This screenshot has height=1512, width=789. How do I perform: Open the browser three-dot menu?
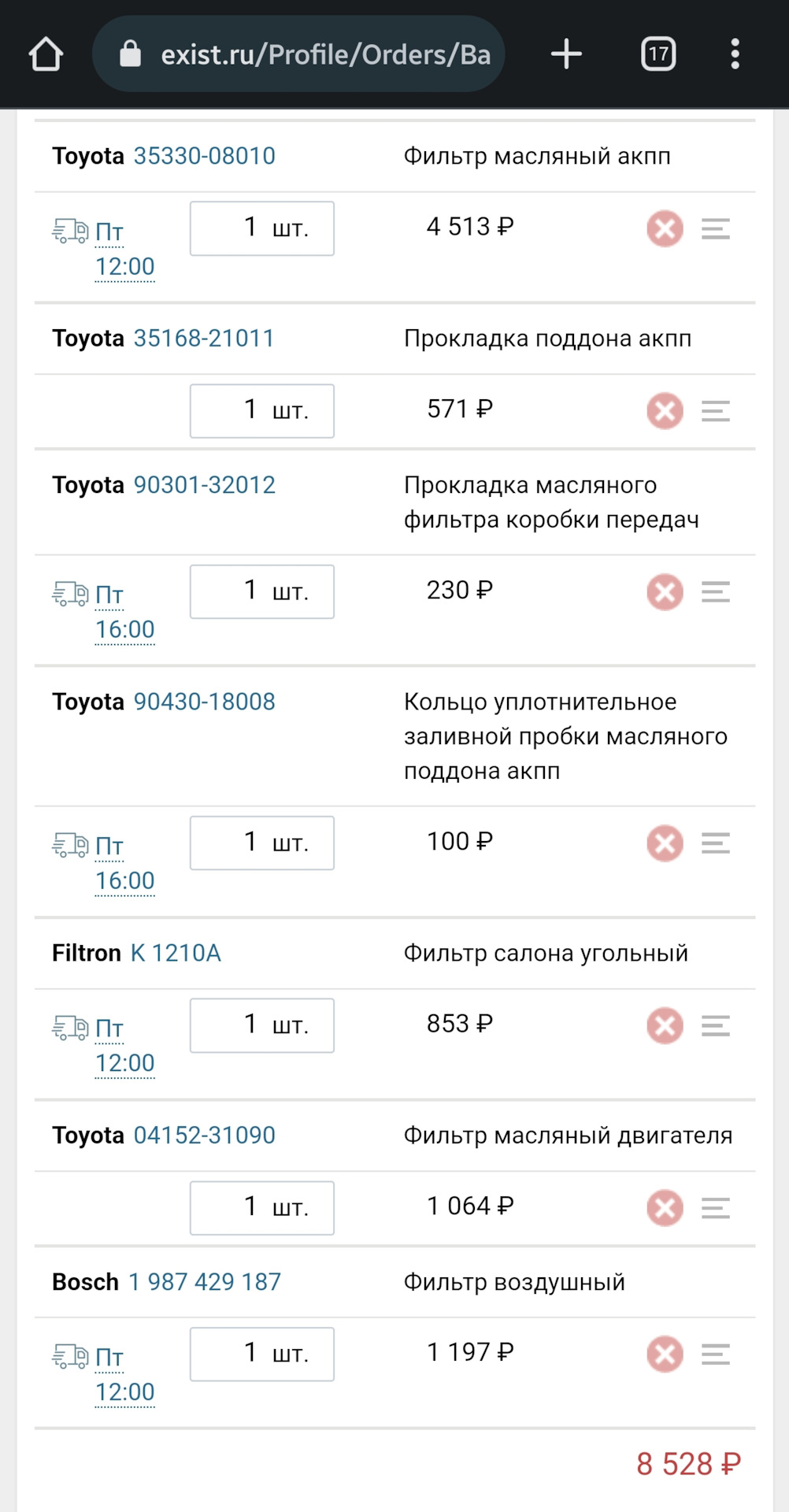pyautogui.click(x=735, y=54)
